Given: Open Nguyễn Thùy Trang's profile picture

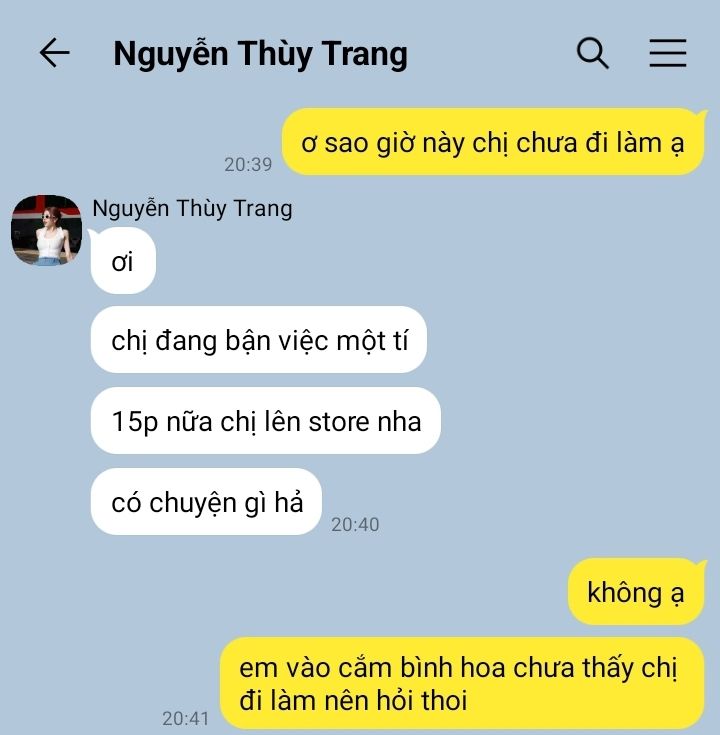Looking at the screenshot, I should coord(46,230).
